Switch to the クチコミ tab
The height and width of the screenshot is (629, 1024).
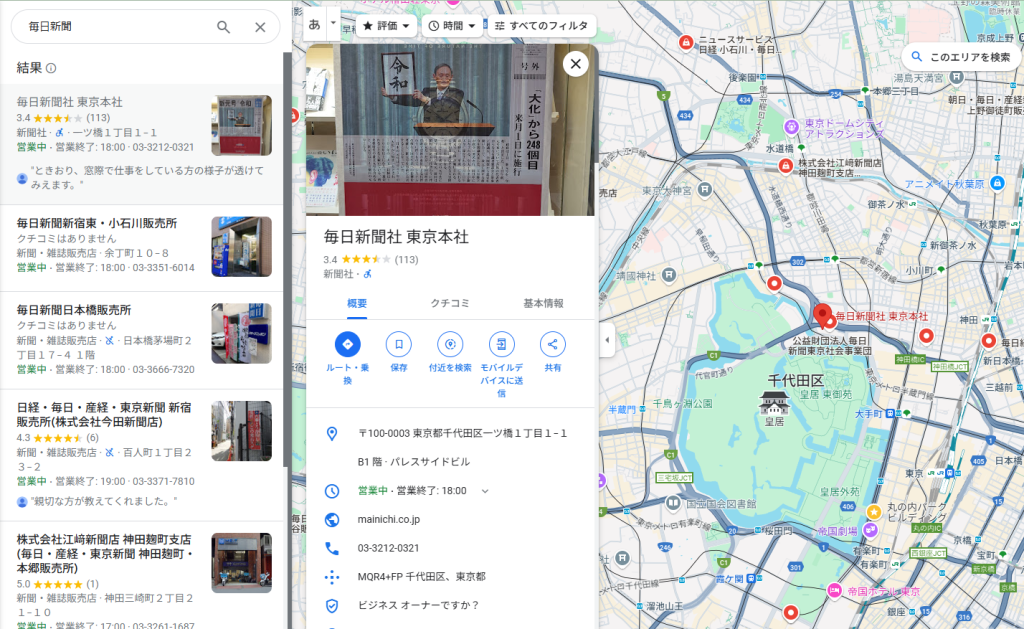tap(451, 303)
